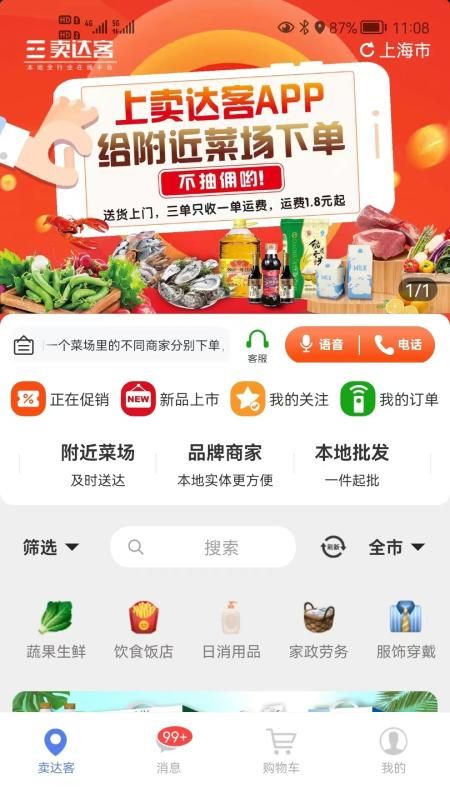Change city from 上海市
This screenshot has width=450, height=800.
coord(394,50)
